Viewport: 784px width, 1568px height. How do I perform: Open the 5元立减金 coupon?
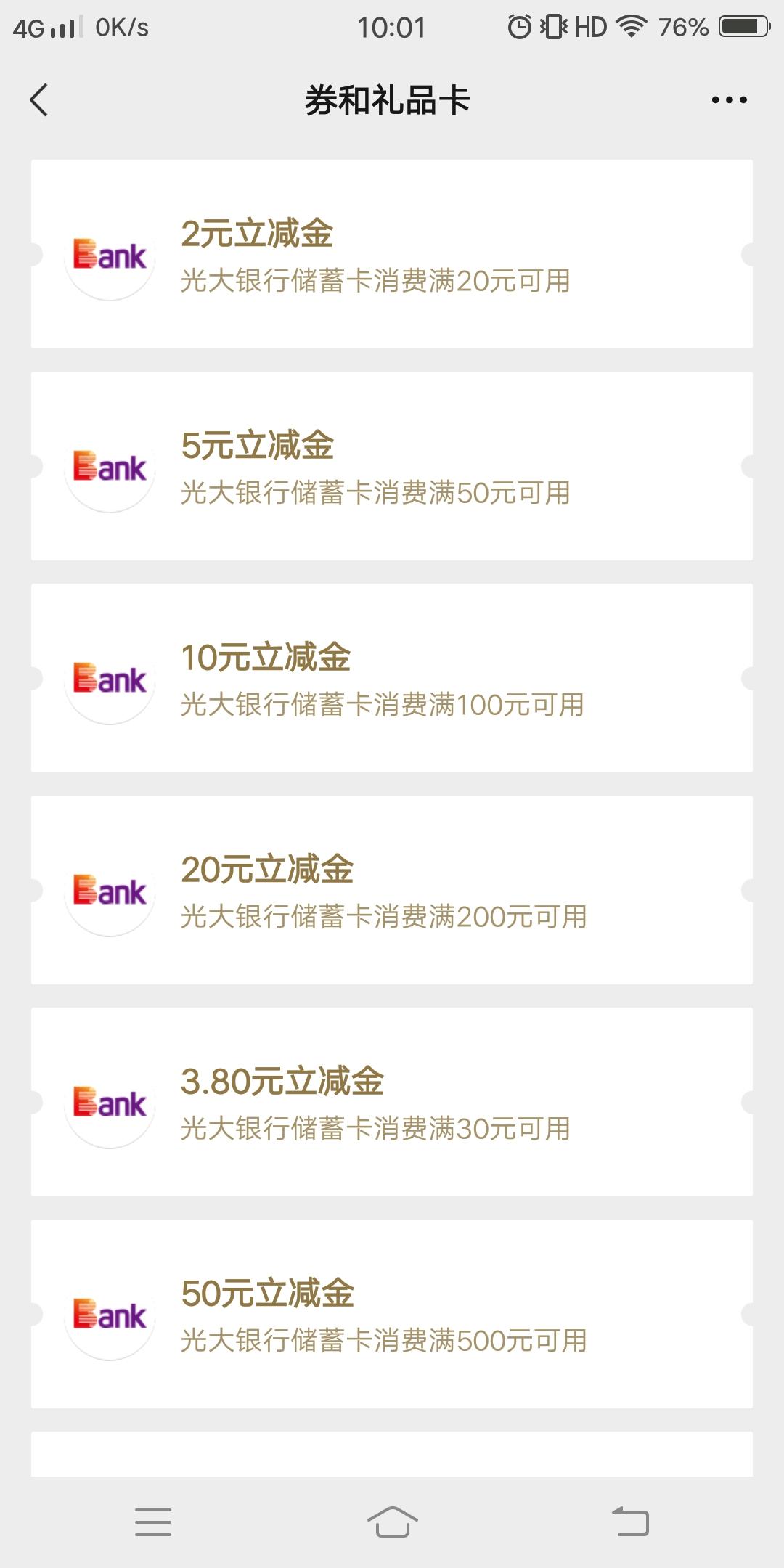click(x=392, y=466)
